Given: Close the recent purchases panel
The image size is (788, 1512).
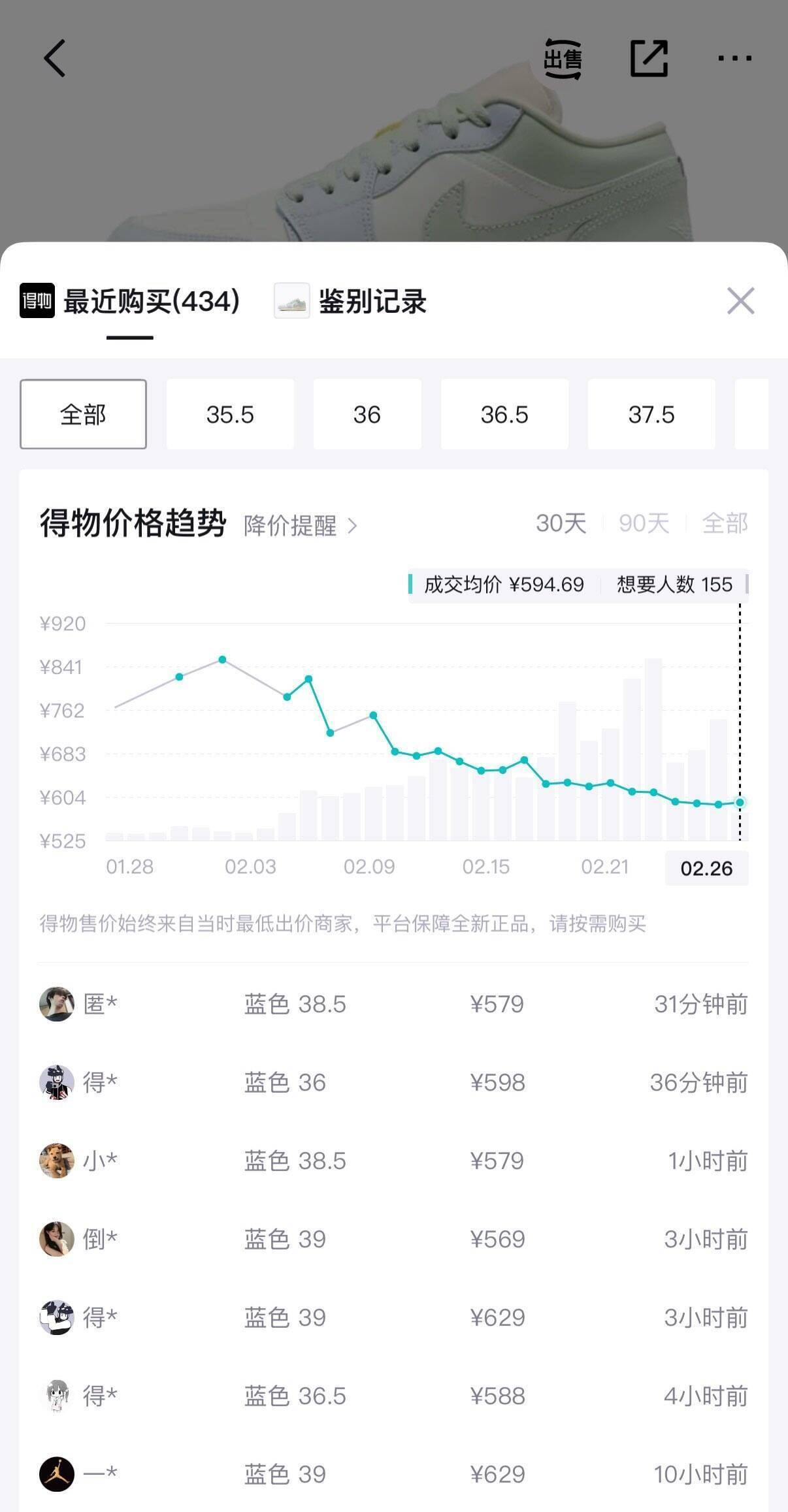Looking at the screenshot, I should pyautogui.click(x=740, y=301).
